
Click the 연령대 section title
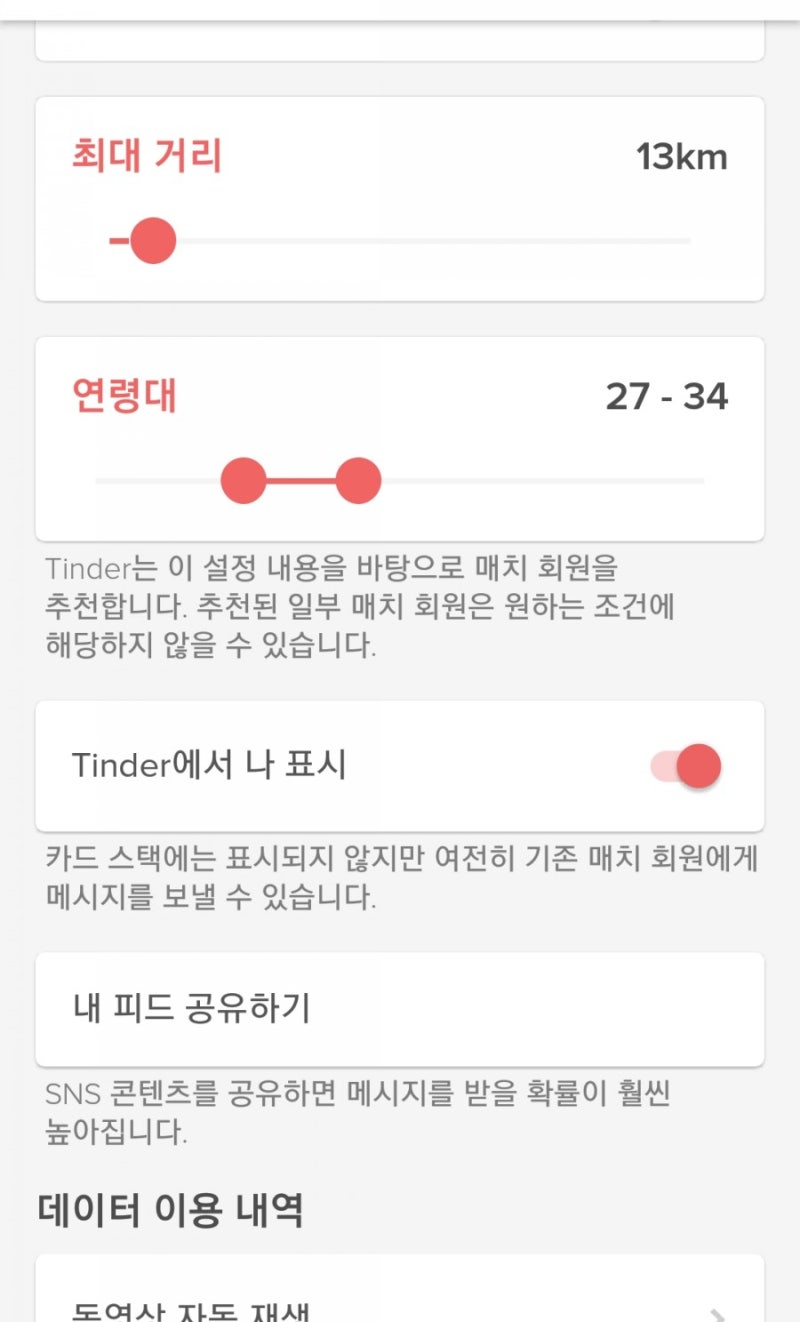[x=125, y=396]
